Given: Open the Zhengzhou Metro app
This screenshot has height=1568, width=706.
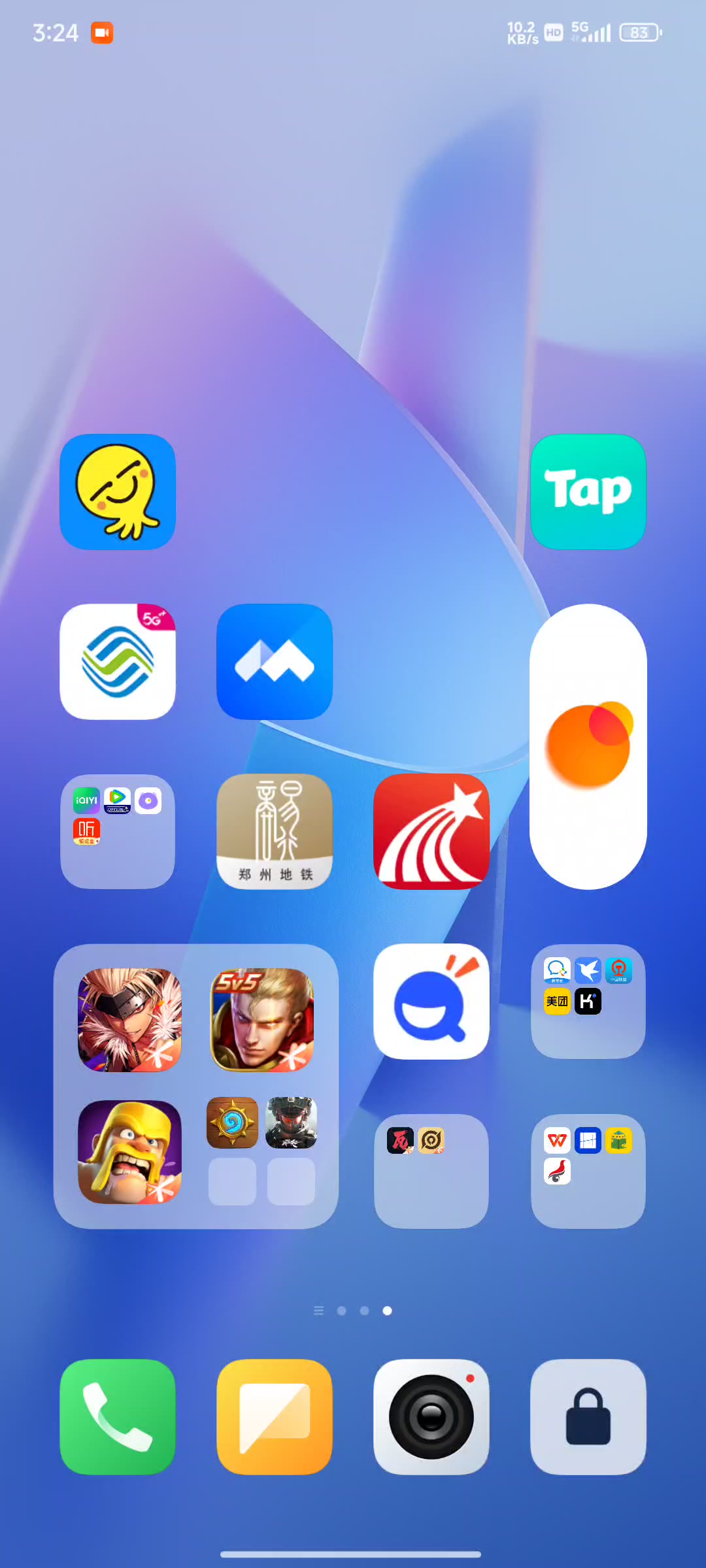Looking at the screenshot, I should [x=275, y=831].
